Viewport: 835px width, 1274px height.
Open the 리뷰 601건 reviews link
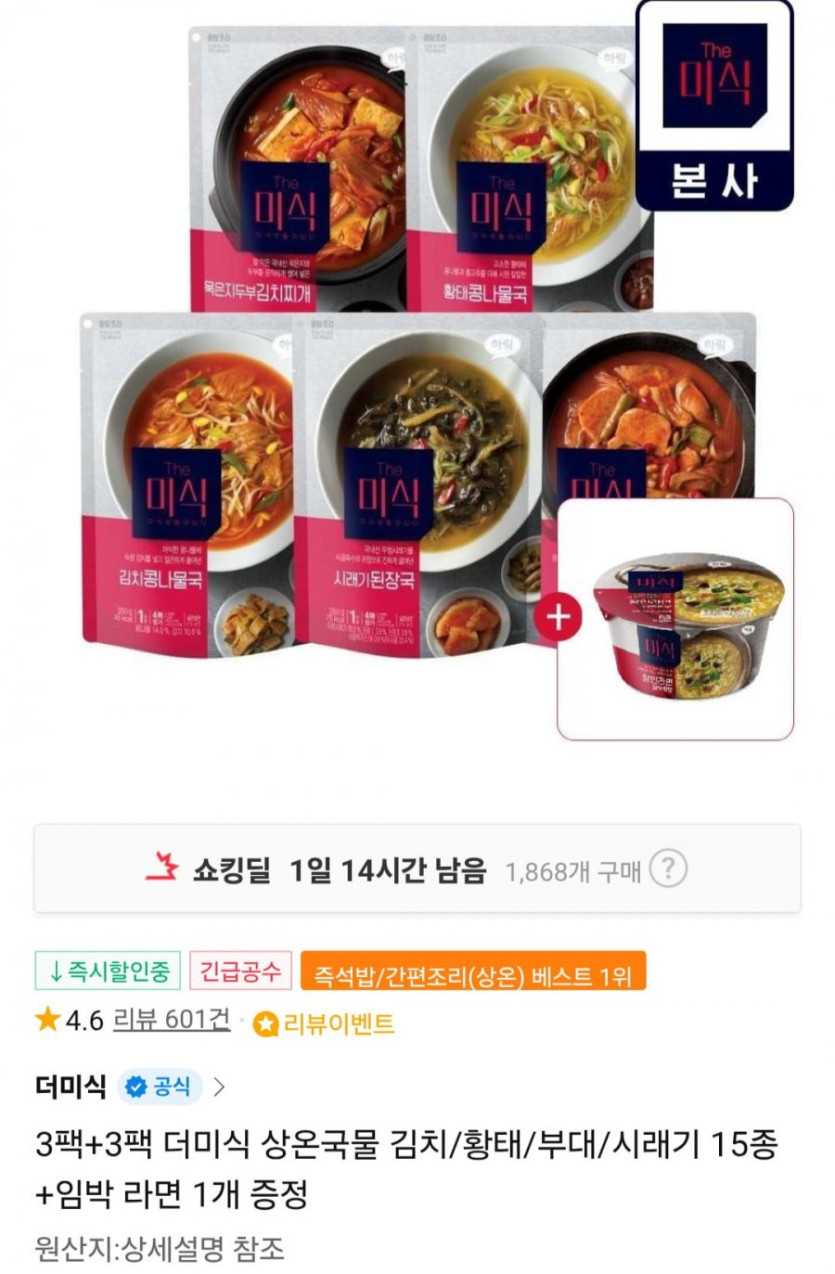(x=171, y=1020)
